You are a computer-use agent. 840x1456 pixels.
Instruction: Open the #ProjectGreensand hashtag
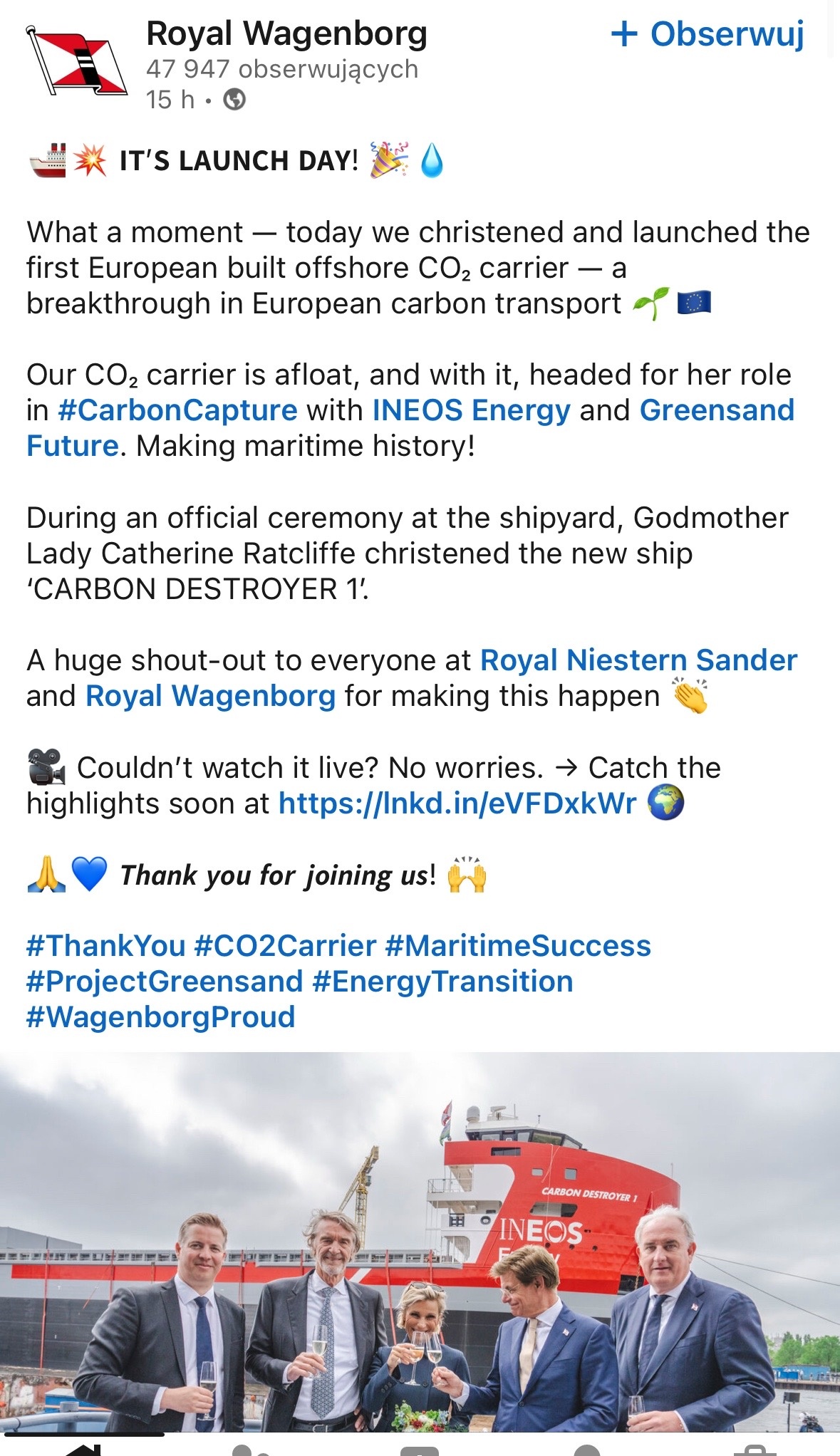click(165, 982)
